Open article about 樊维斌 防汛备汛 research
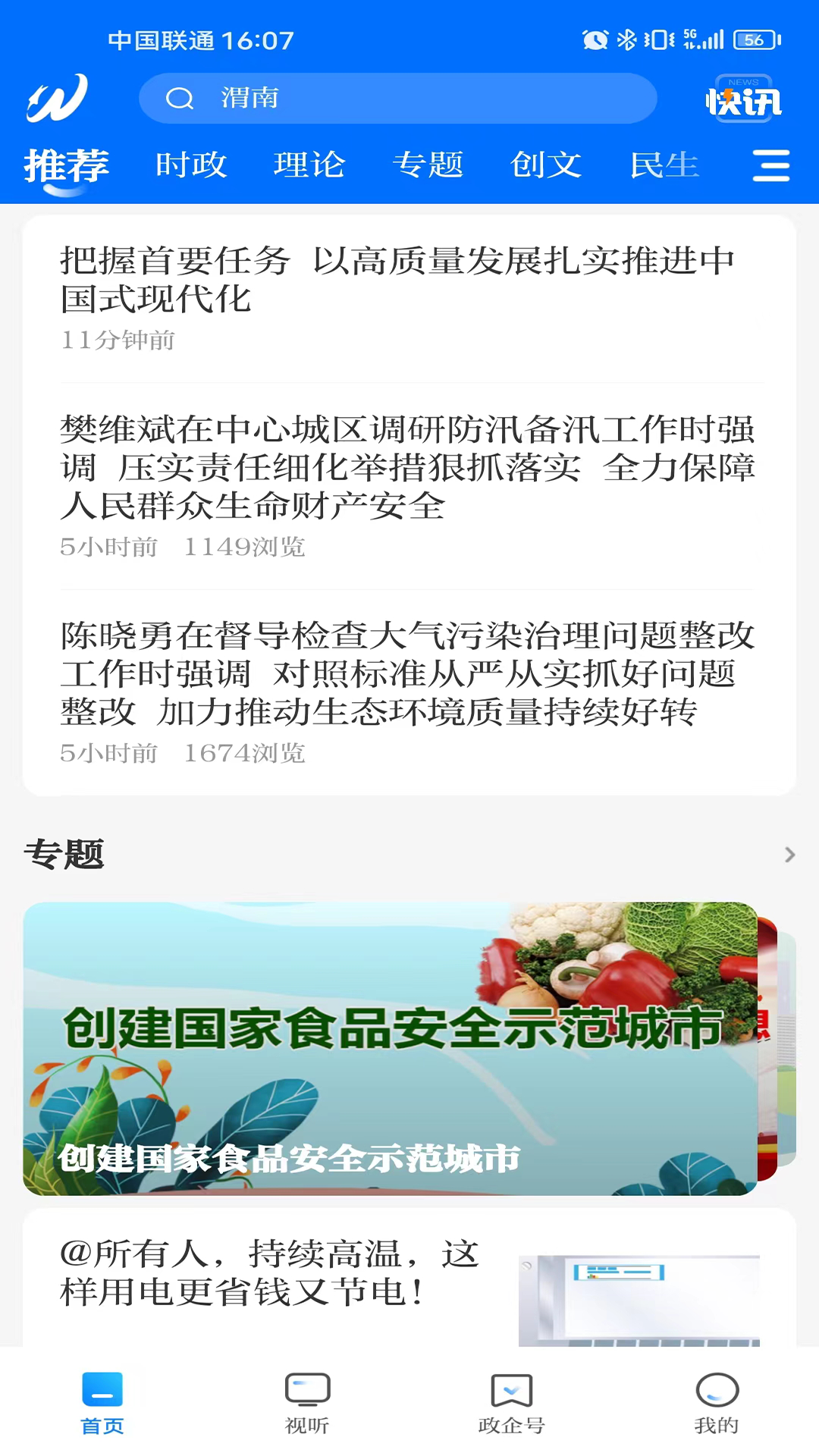Image resolution: width=819 pixels, height=1456 pixels. tap(408, 468)
